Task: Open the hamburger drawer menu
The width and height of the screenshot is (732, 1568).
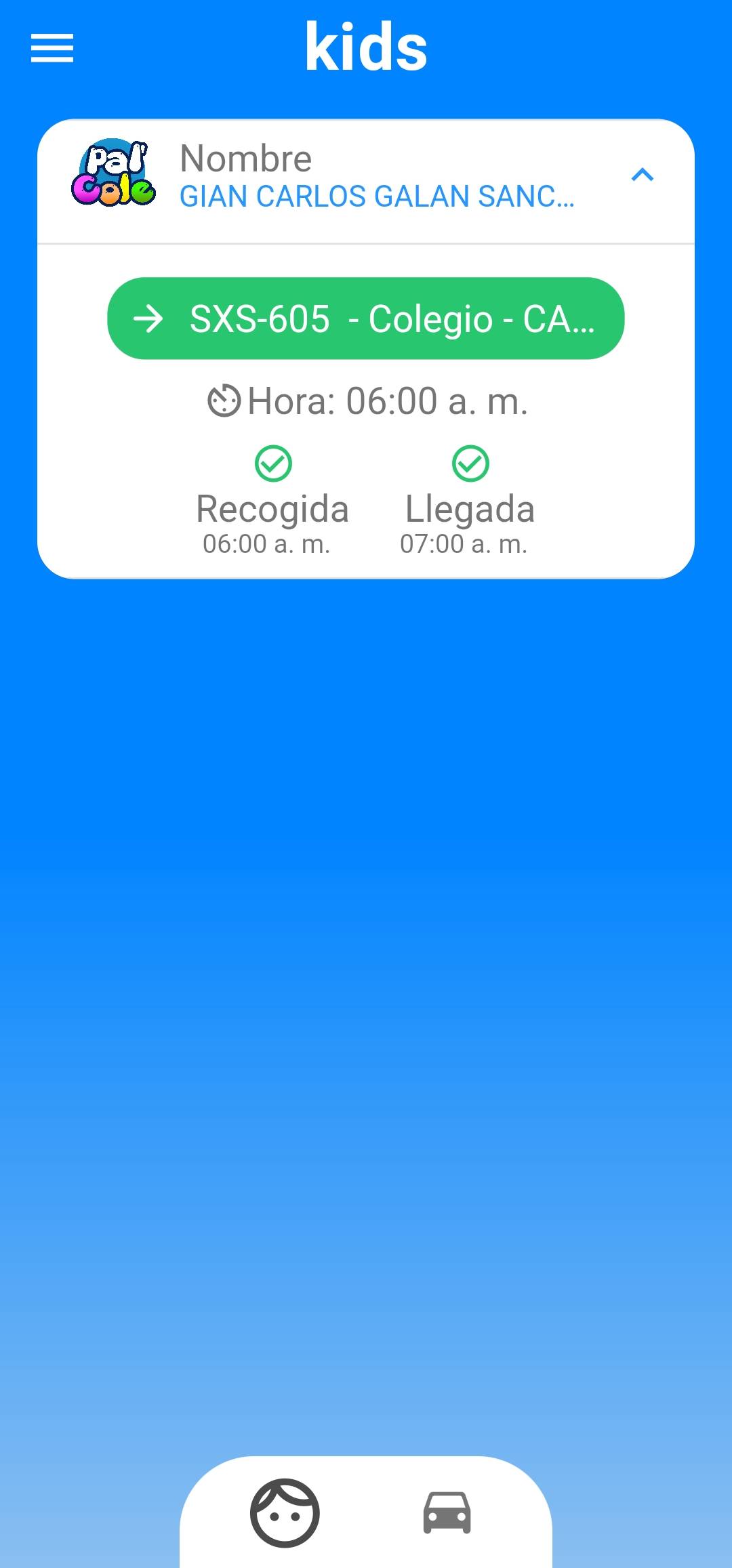Action: [x=52, y=48]
